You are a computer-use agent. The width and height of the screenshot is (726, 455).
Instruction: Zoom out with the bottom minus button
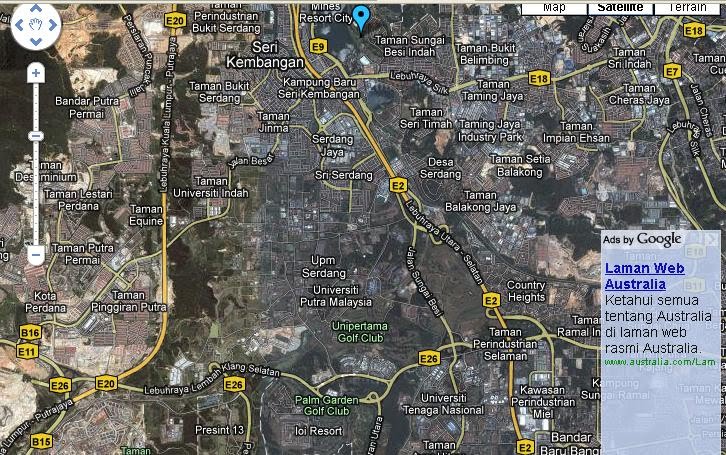pos(36,255)
